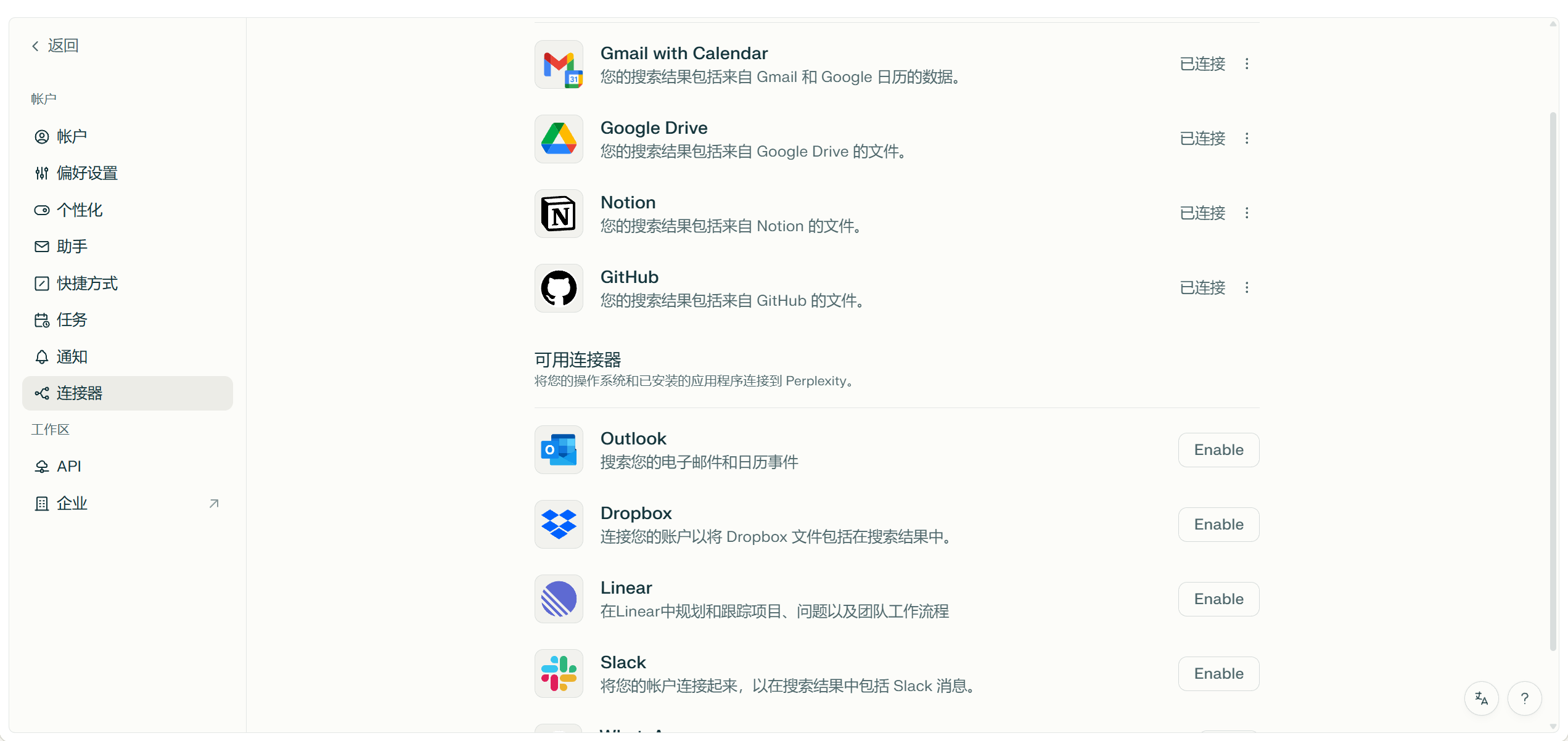View 通知 settings

point(72,357)
